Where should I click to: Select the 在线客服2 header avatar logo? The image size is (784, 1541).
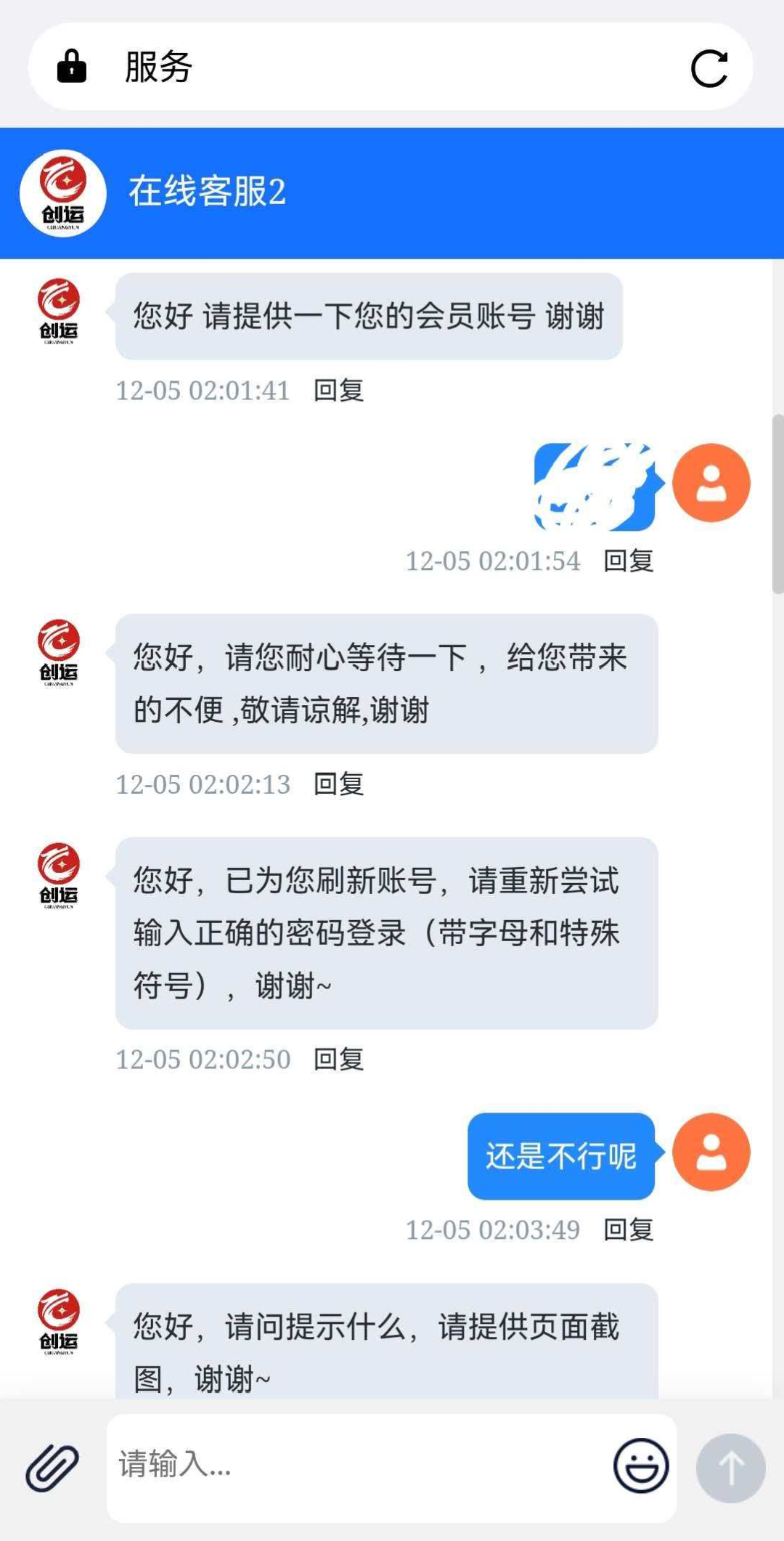pos(64,193)
